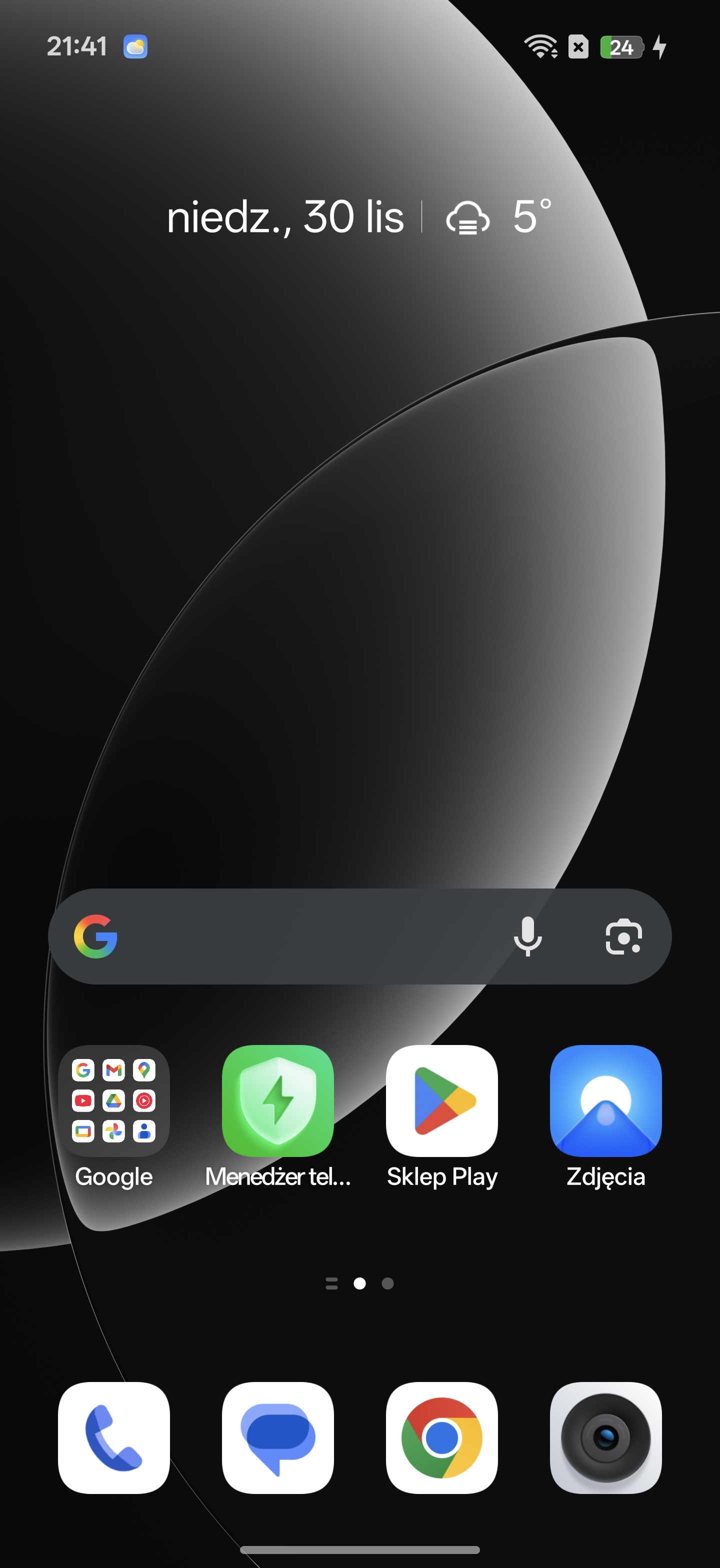Open the Google apps folder
The height and width of the screenshot is (1568, 720).
(x=114, y=1100)
